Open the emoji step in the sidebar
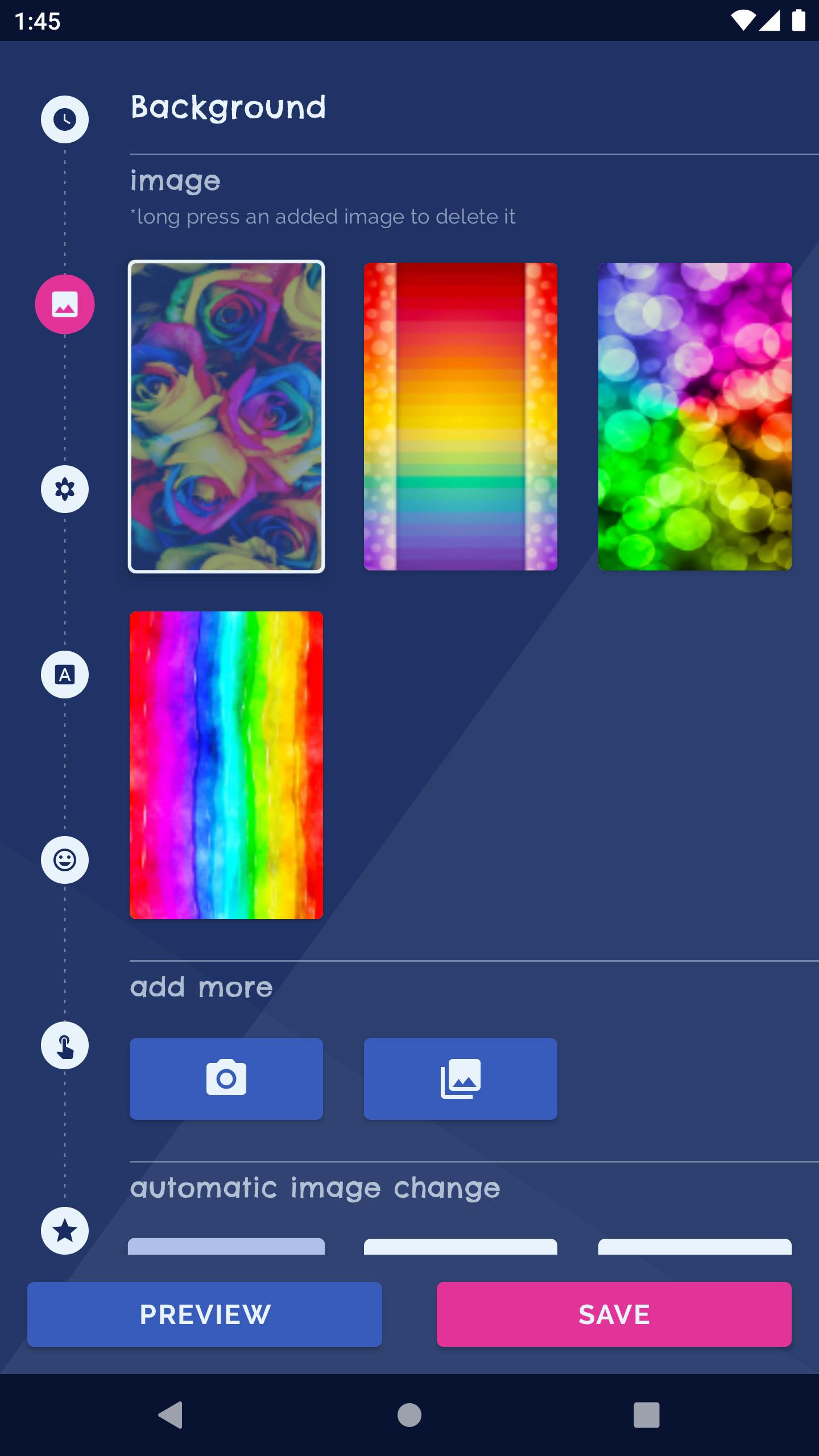Image resolution: width=819 pixels, height=1456 pixels. coord(65,860)
